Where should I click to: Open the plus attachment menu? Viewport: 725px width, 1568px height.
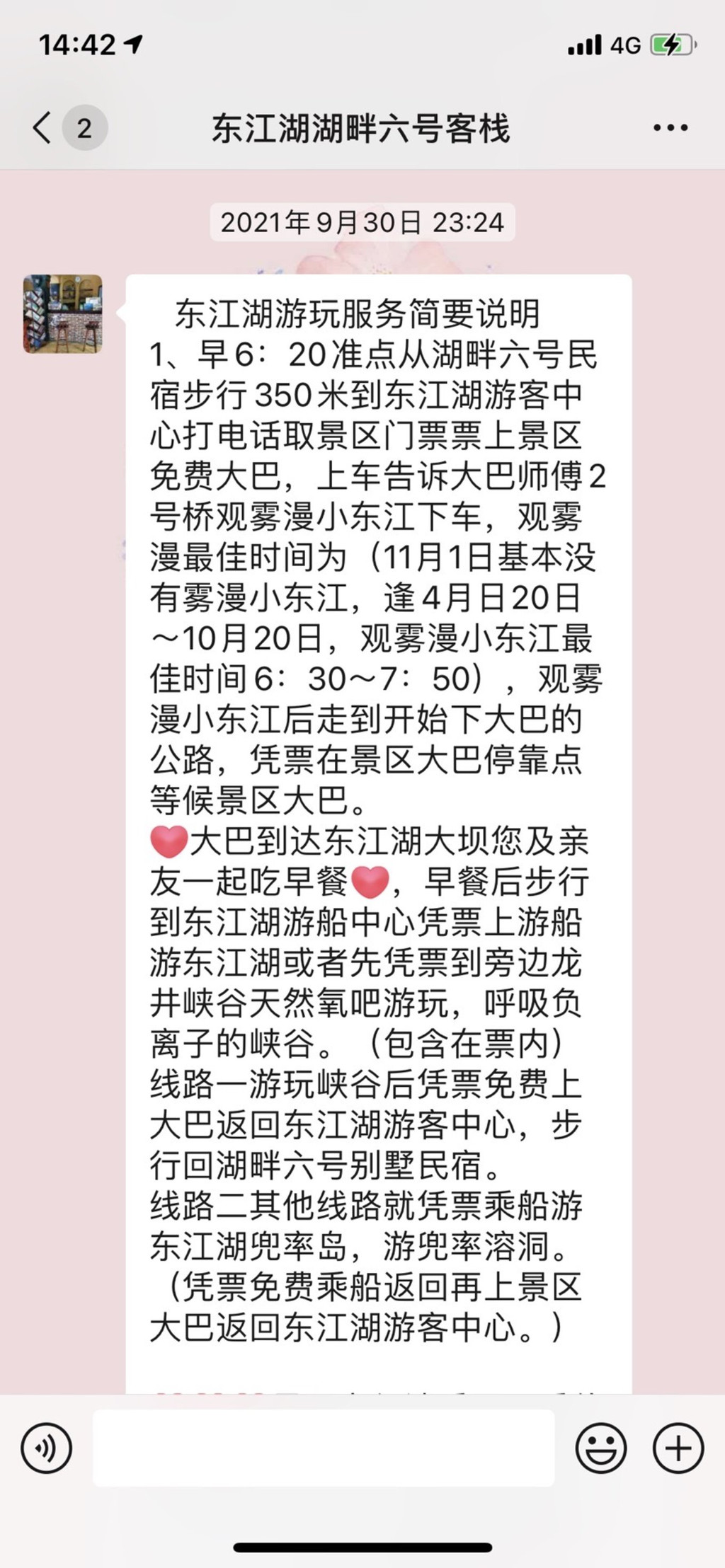click(x=678, y=1448)
